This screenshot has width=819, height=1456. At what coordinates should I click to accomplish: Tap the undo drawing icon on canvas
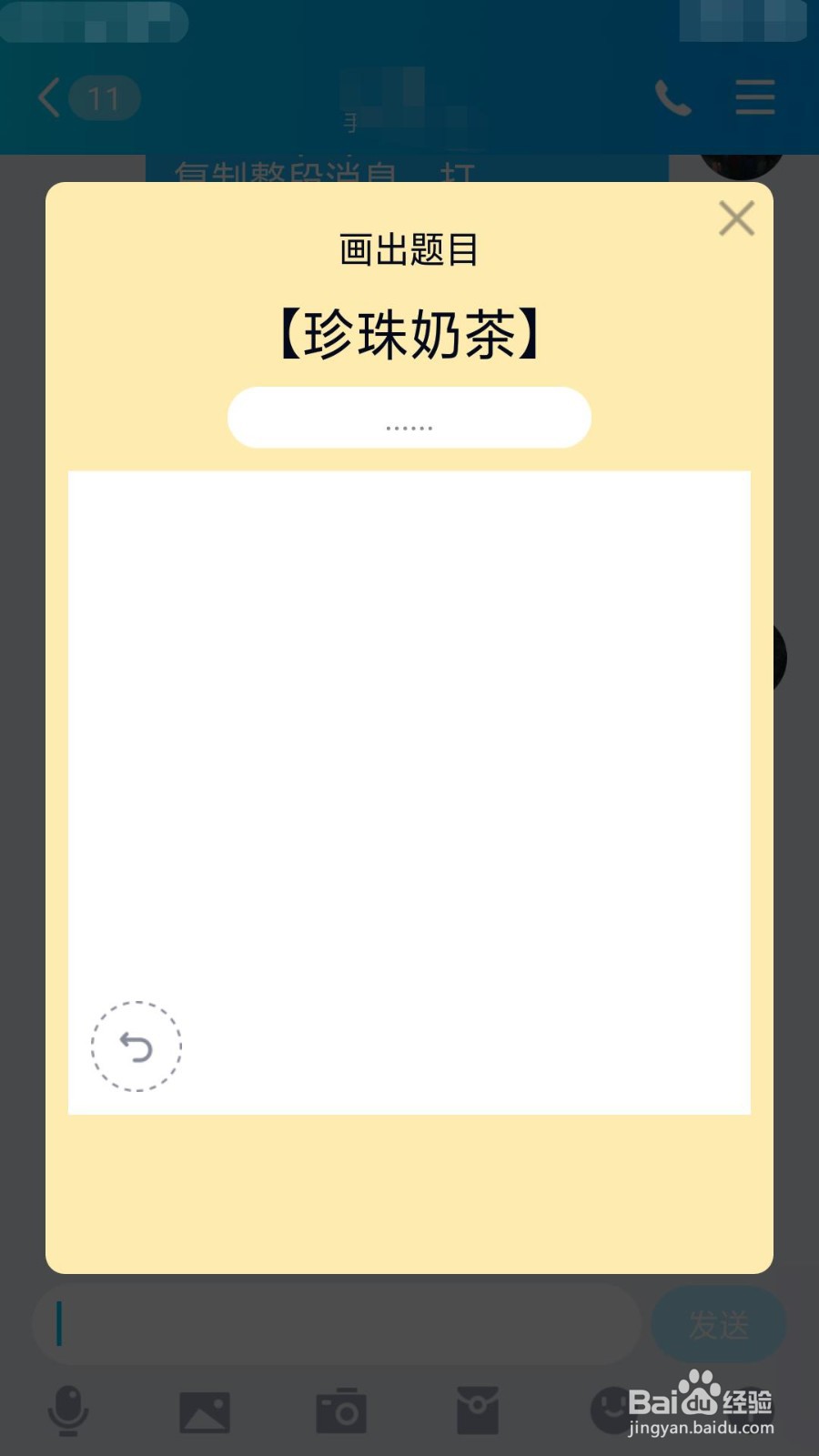click(x=136, y=1046)
